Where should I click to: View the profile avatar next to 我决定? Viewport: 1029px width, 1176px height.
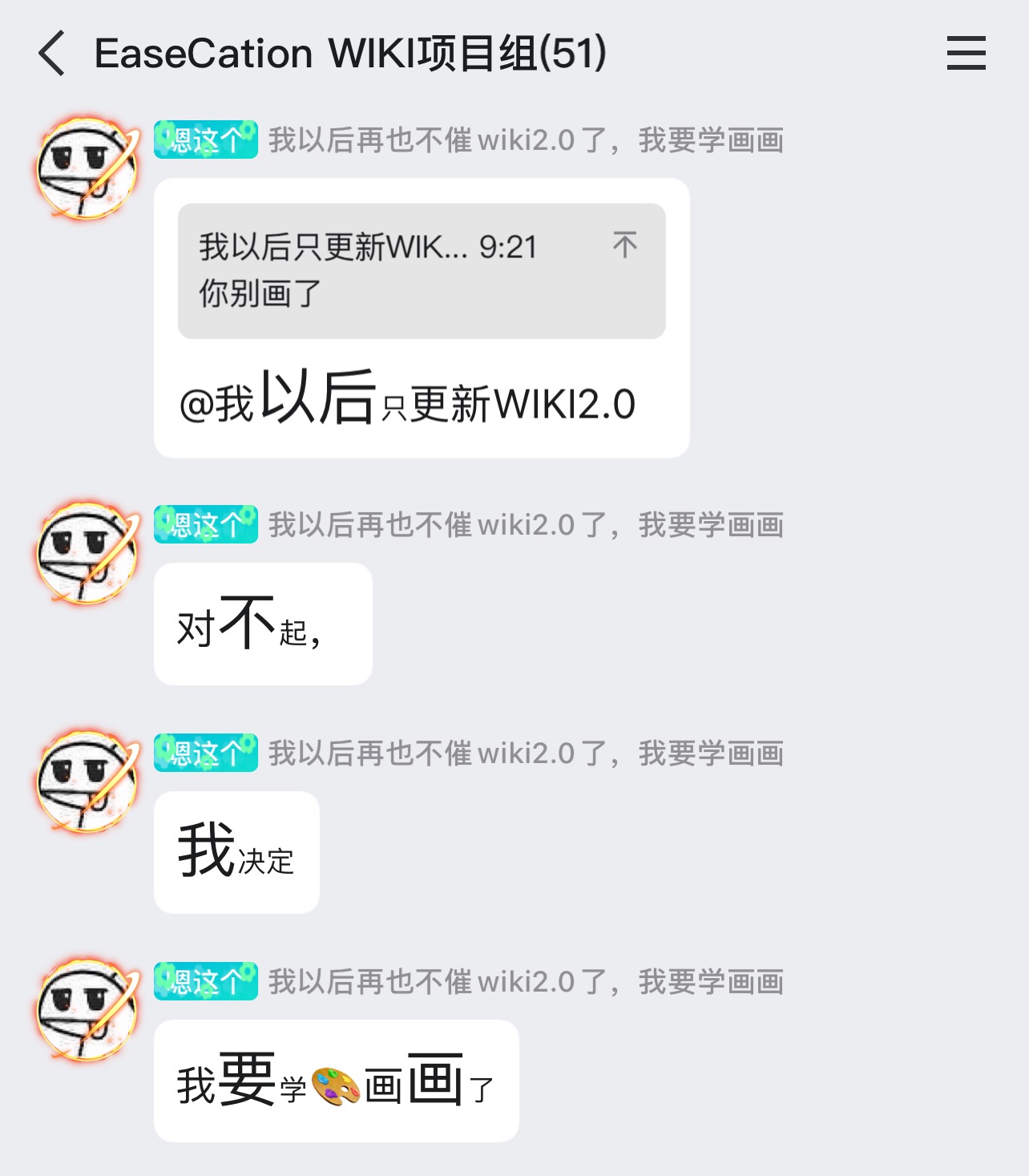[x=87, y=782]
